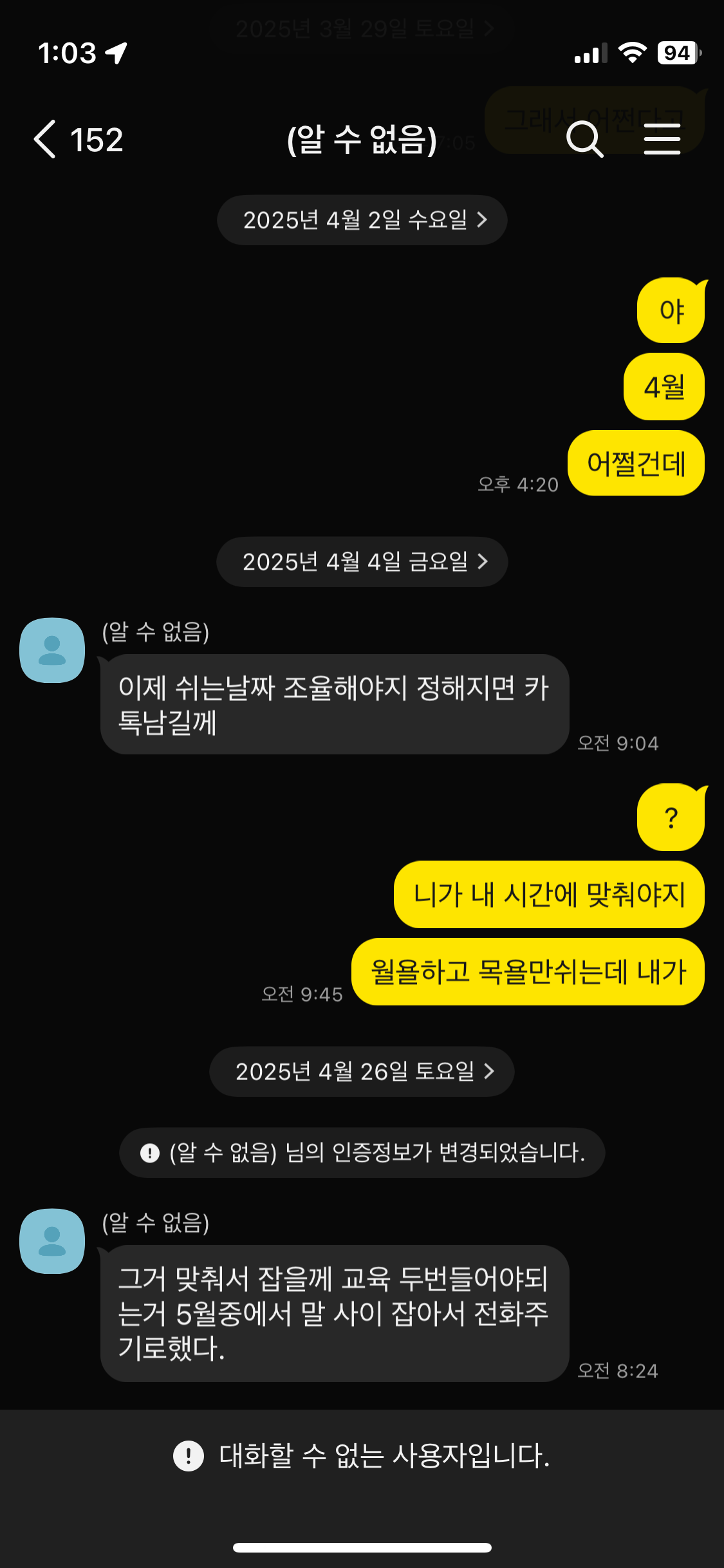Open the 2025년 4월 4일 금요일 date chip
The width and height of the screenshot is (724, 1568).
[362, 562]
